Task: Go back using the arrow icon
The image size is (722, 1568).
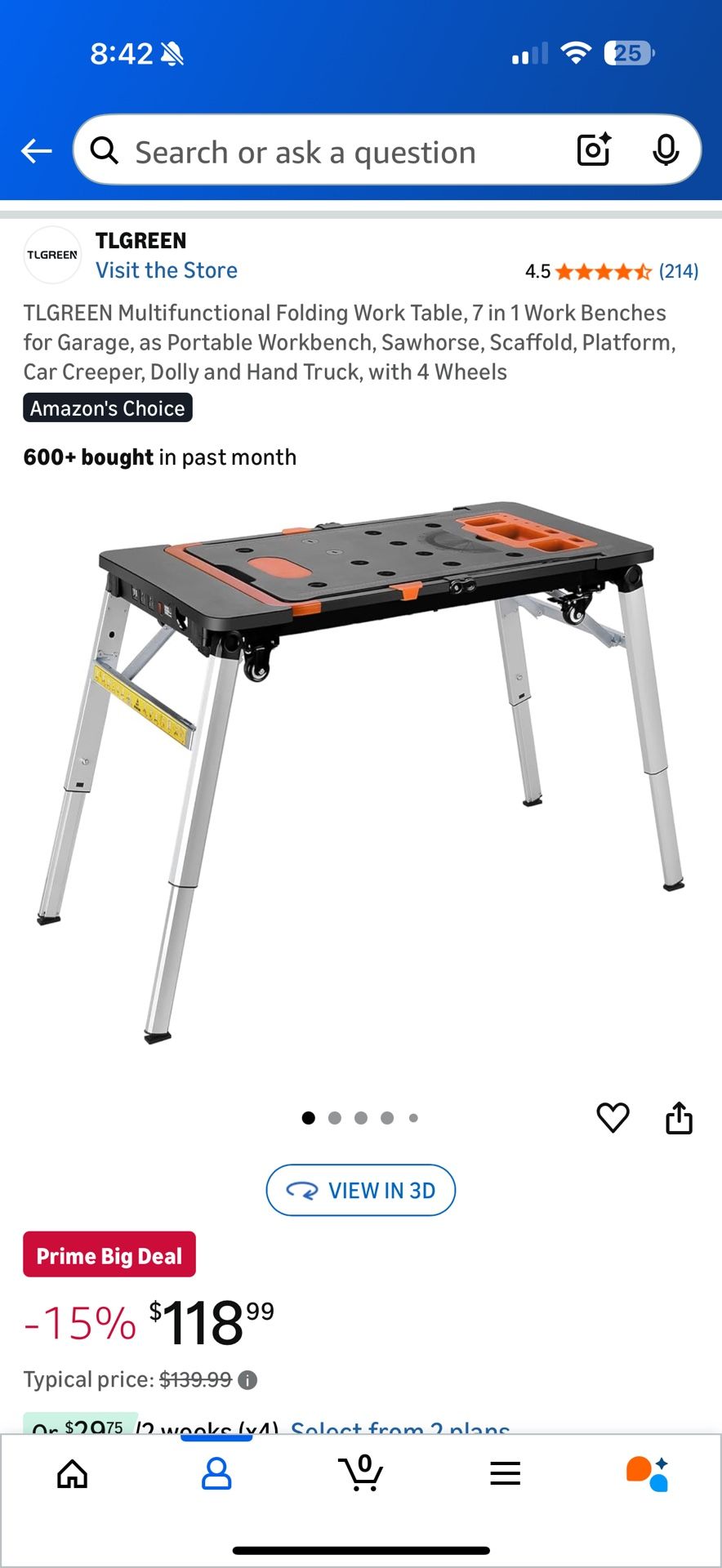Action: (x=36, y=151)
